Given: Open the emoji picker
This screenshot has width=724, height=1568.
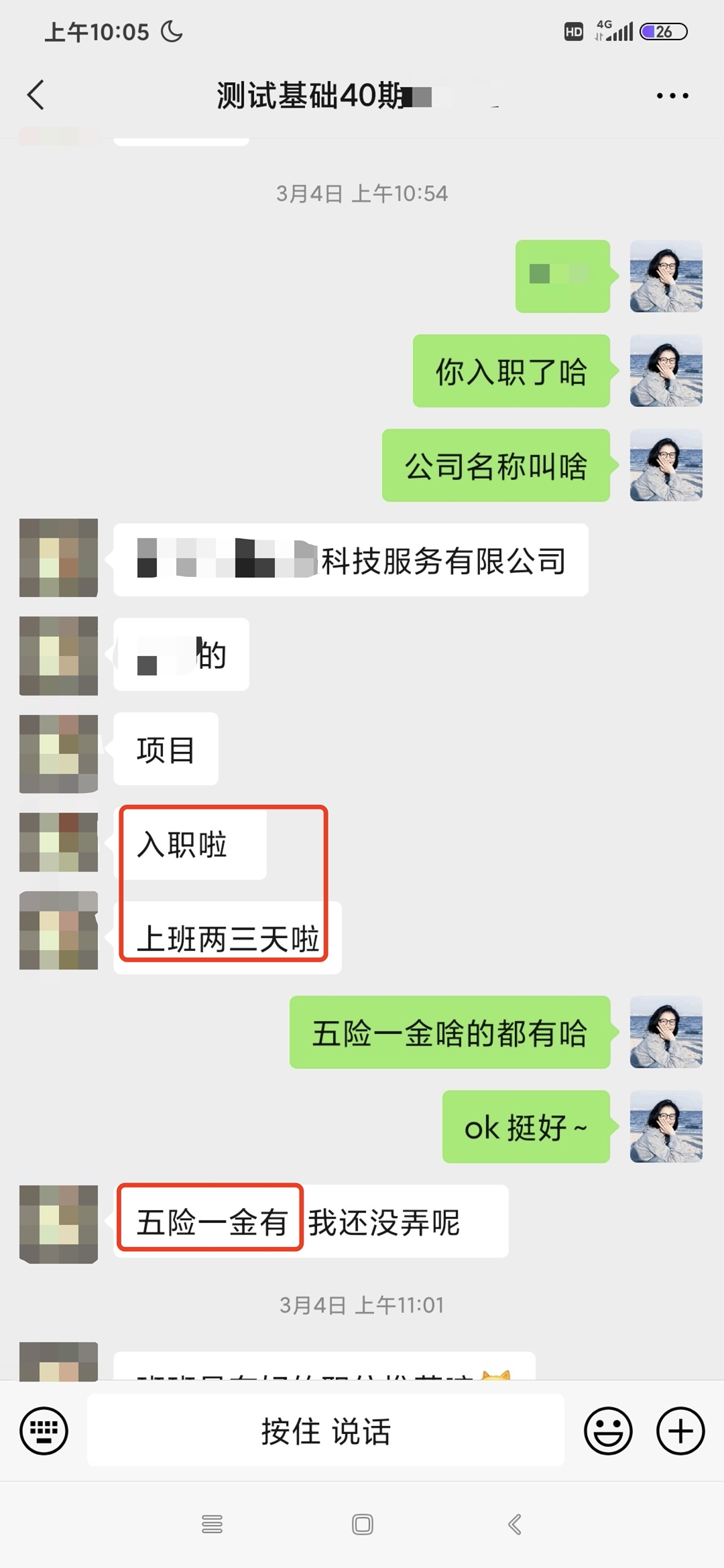Looking at the screenshot, I should pos(608,1431).
